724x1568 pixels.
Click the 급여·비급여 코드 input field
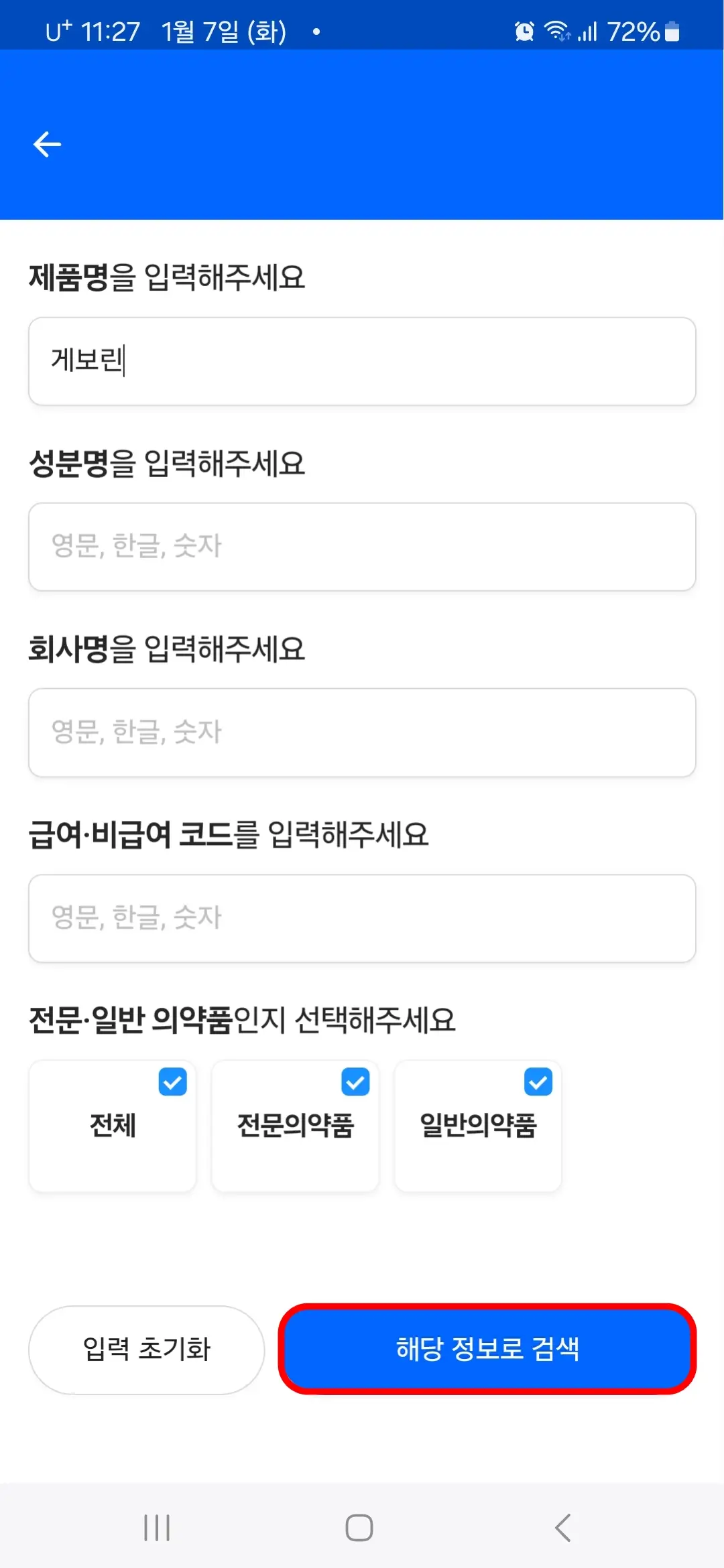[362, 918]
